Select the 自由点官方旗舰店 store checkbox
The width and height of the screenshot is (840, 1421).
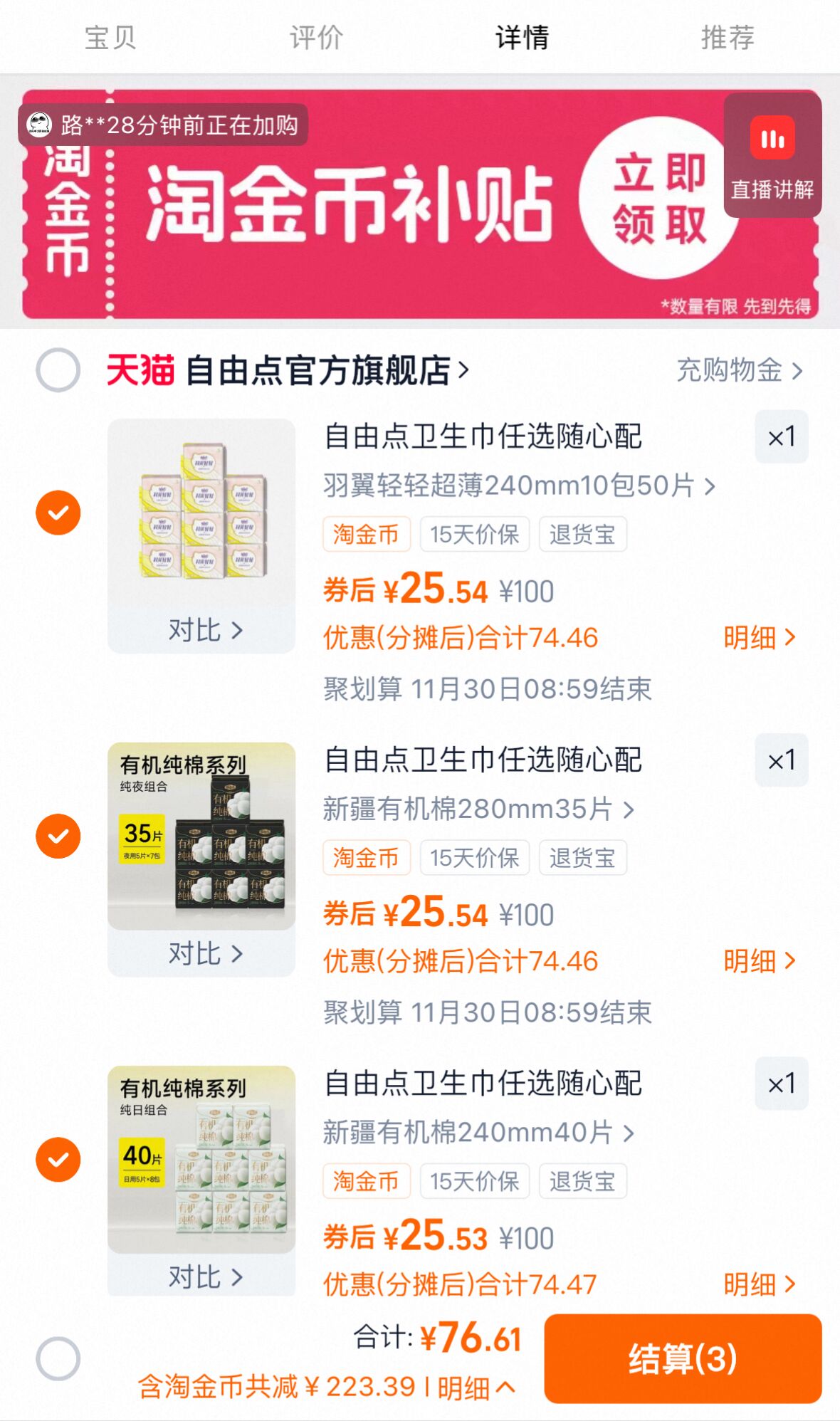click(60, 369)
